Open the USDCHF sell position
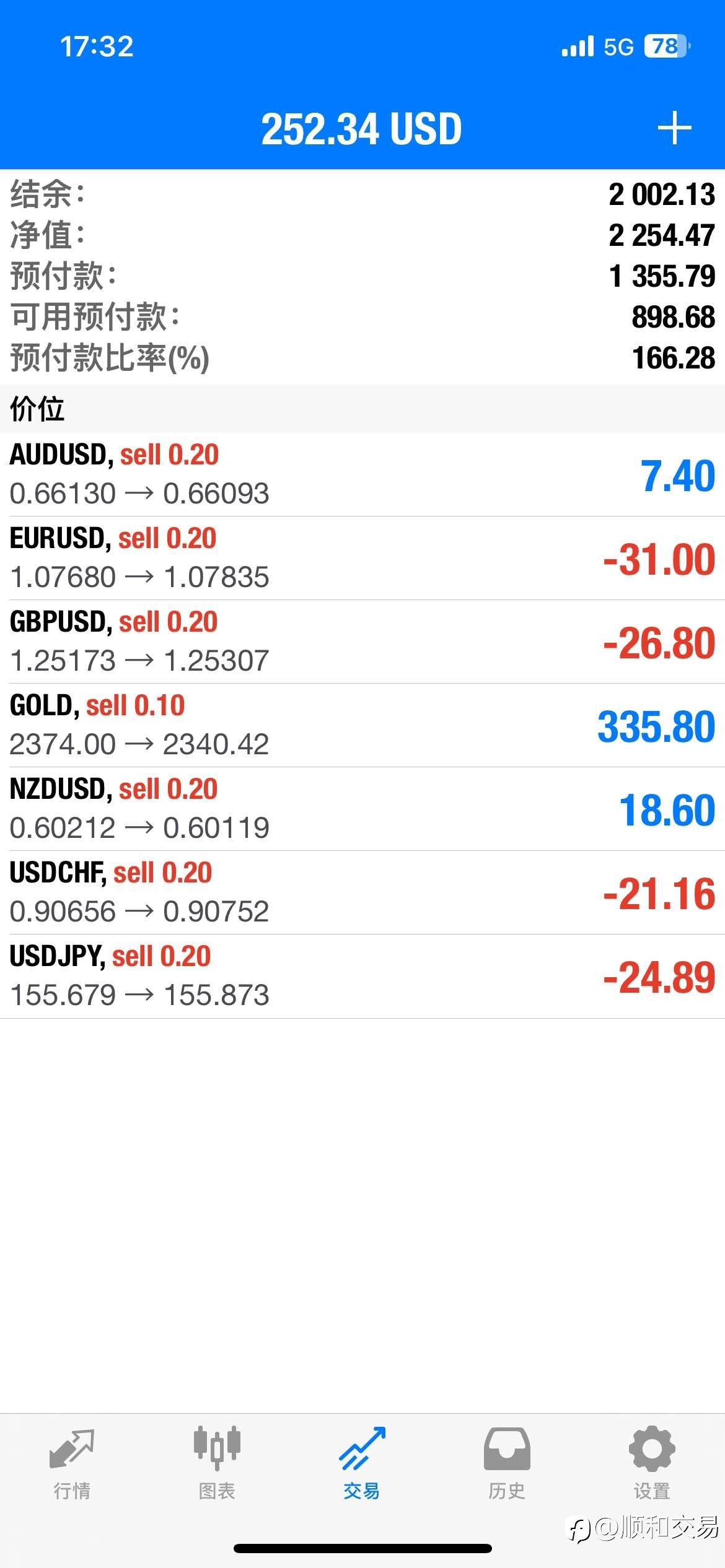Image resolution: width=725 pixels, height=1568 pixels. 362,892
